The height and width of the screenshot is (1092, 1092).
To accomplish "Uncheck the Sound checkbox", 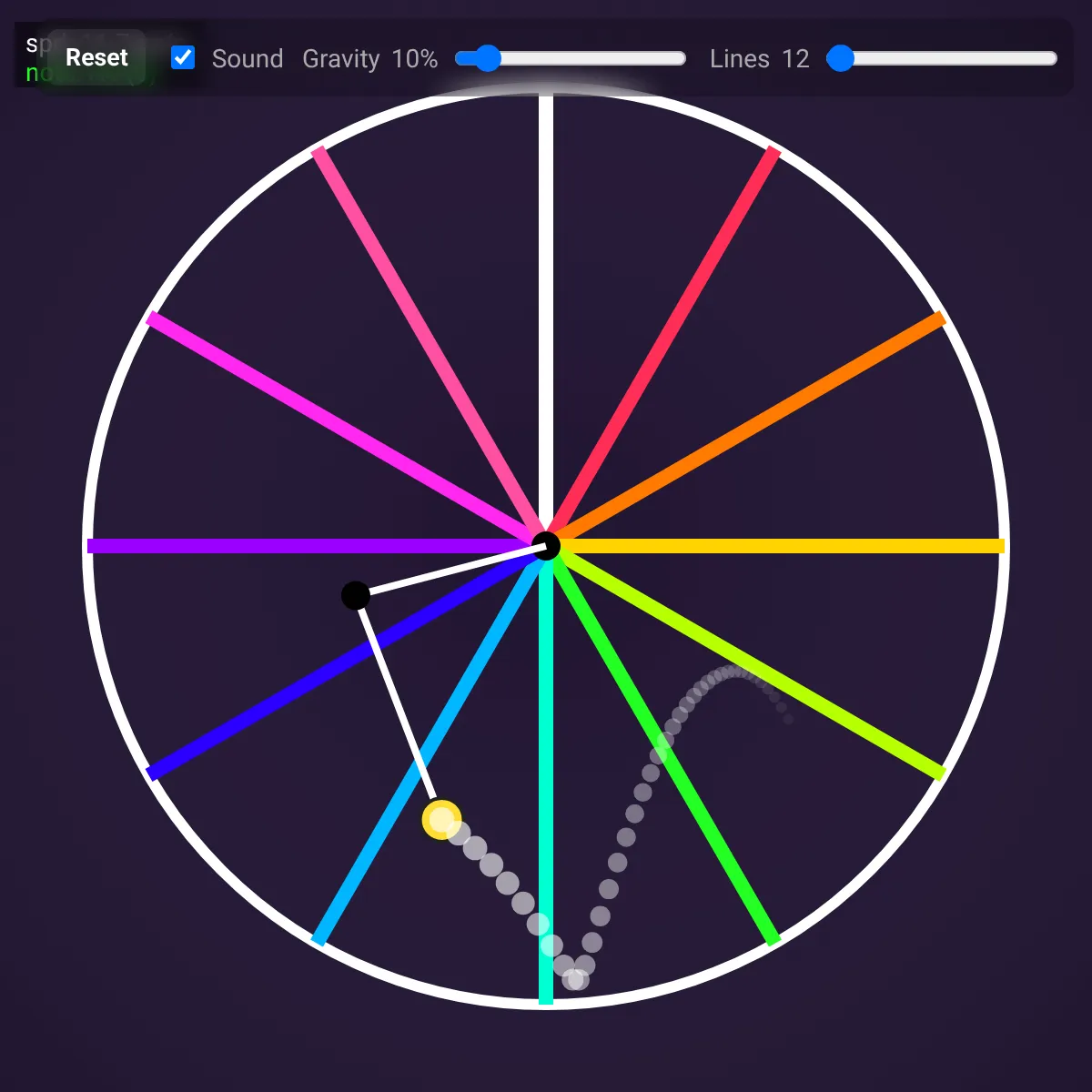I will (x=183, y=57).
